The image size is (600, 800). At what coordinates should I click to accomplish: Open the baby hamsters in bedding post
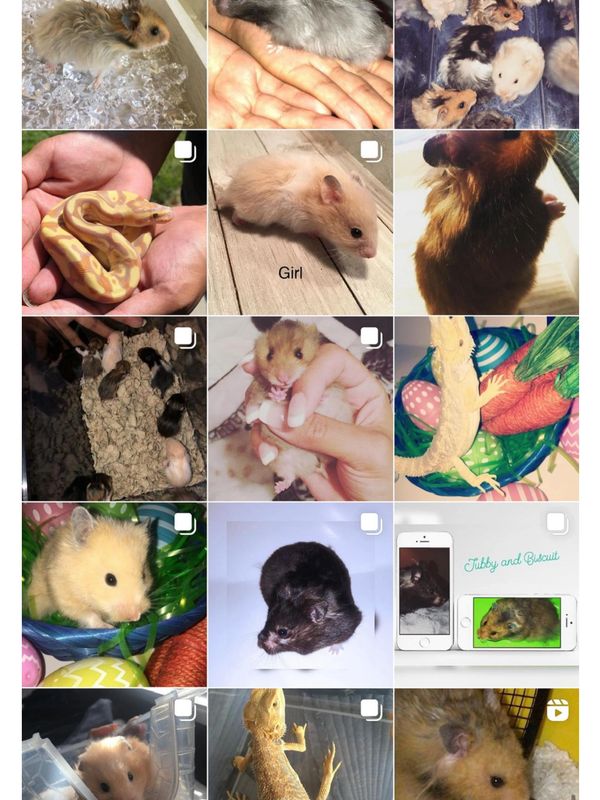tap(114, 409)
